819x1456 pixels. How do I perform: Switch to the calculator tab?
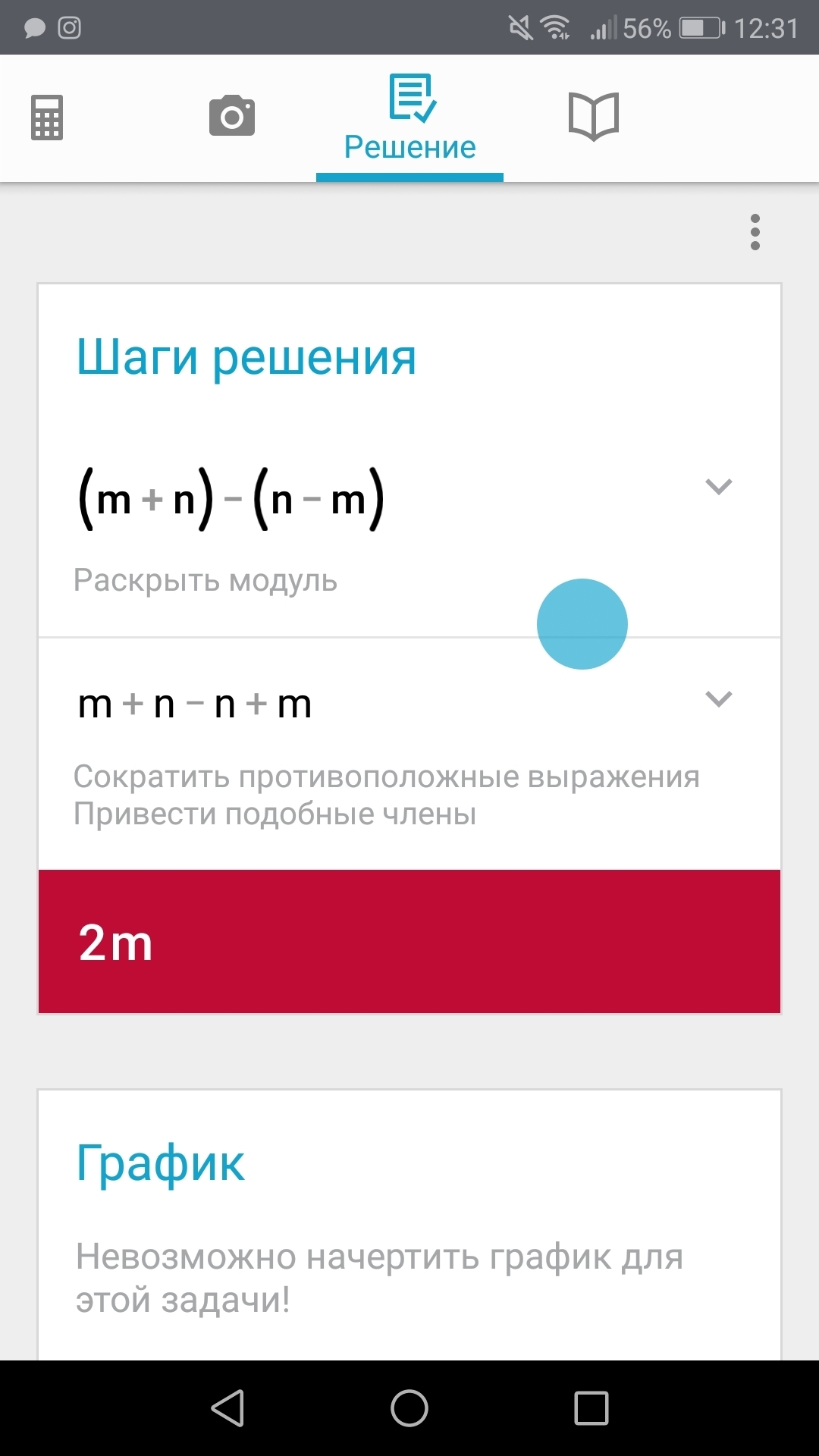tap(47, 118)
